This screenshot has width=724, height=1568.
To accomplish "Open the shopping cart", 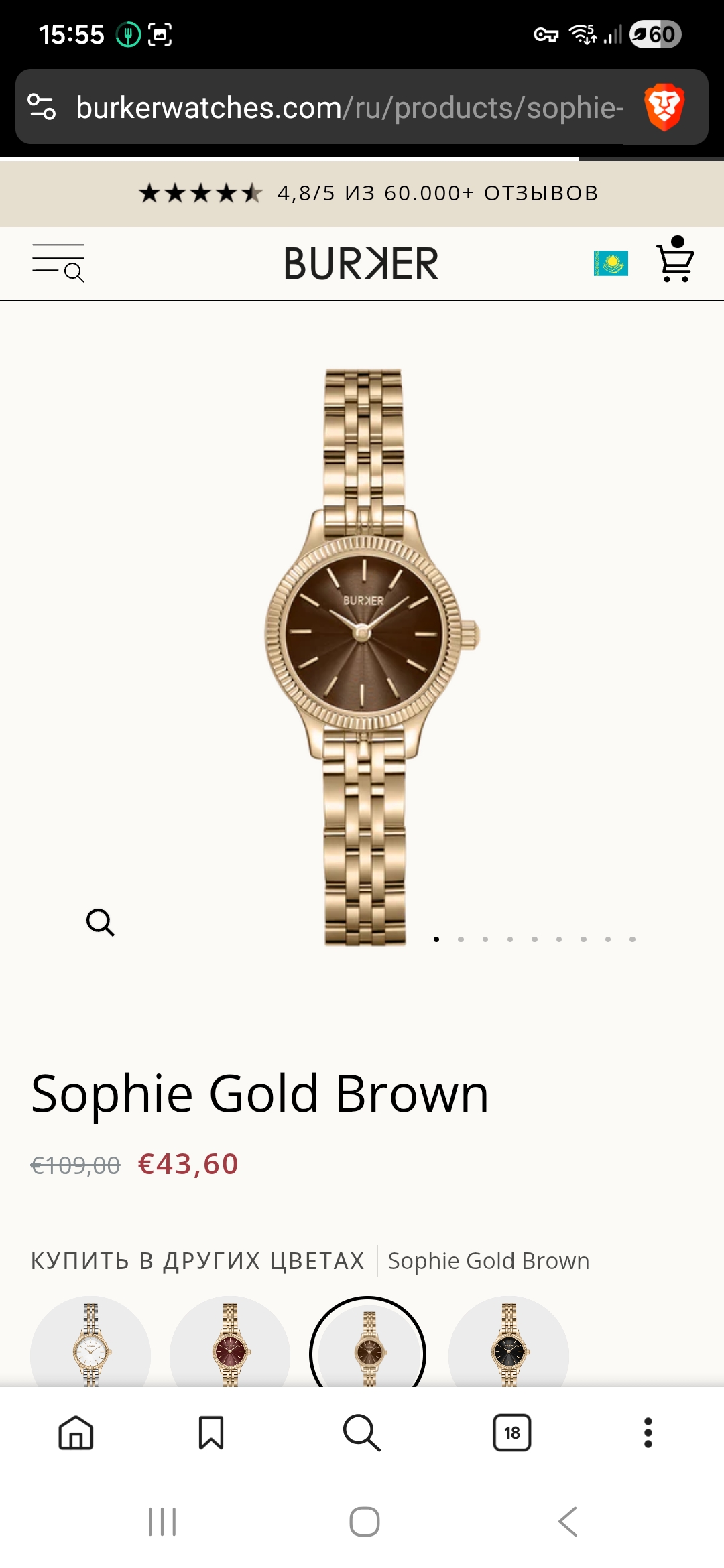I will [675, 260].
